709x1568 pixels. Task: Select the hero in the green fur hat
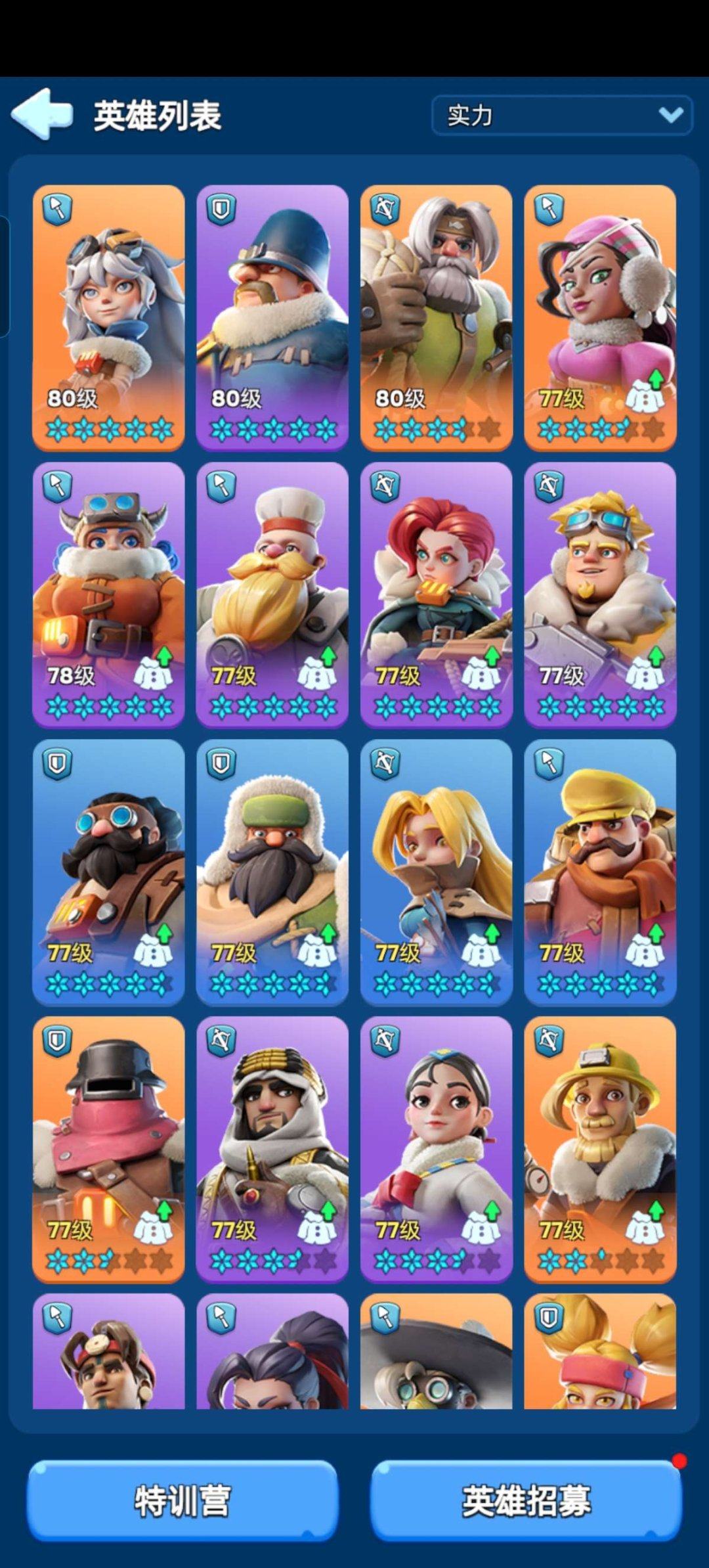coord(272,871)
